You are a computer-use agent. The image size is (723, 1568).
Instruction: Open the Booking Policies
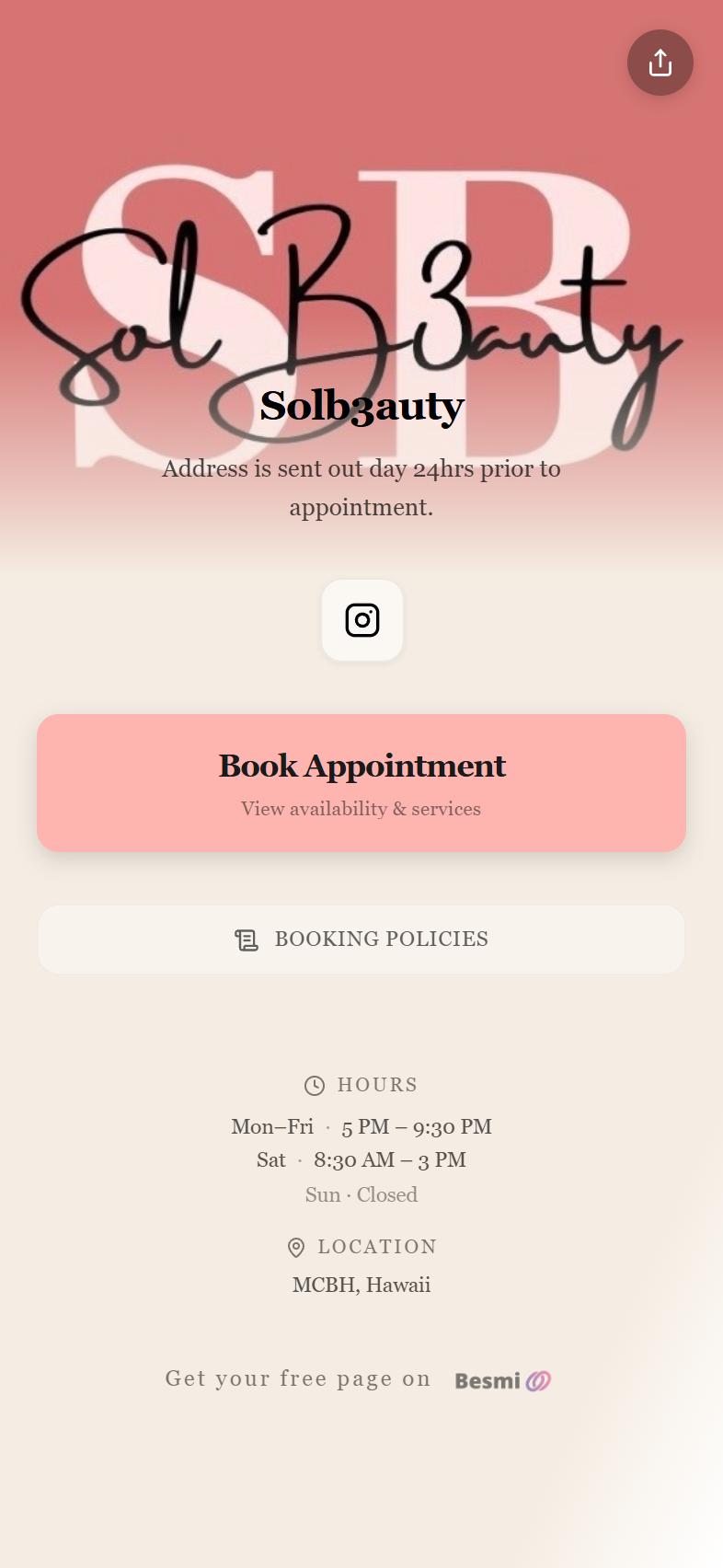[361, 940]
